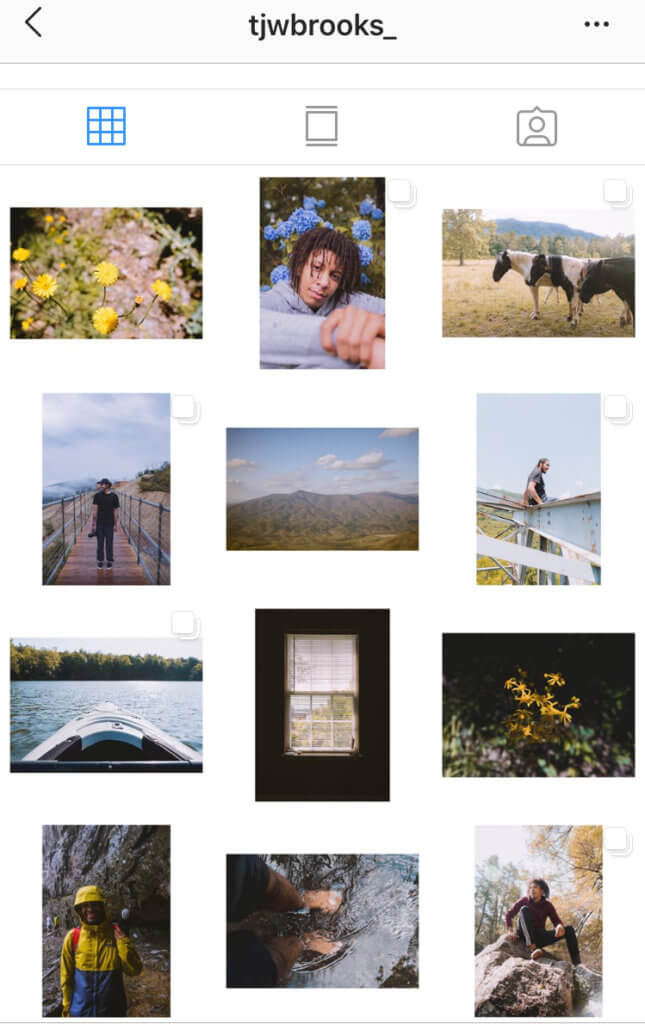The width and height of the screenshot is (645, 1024).
Task: Open the man on wooden boardwalk post
Action: coord(106,489)
